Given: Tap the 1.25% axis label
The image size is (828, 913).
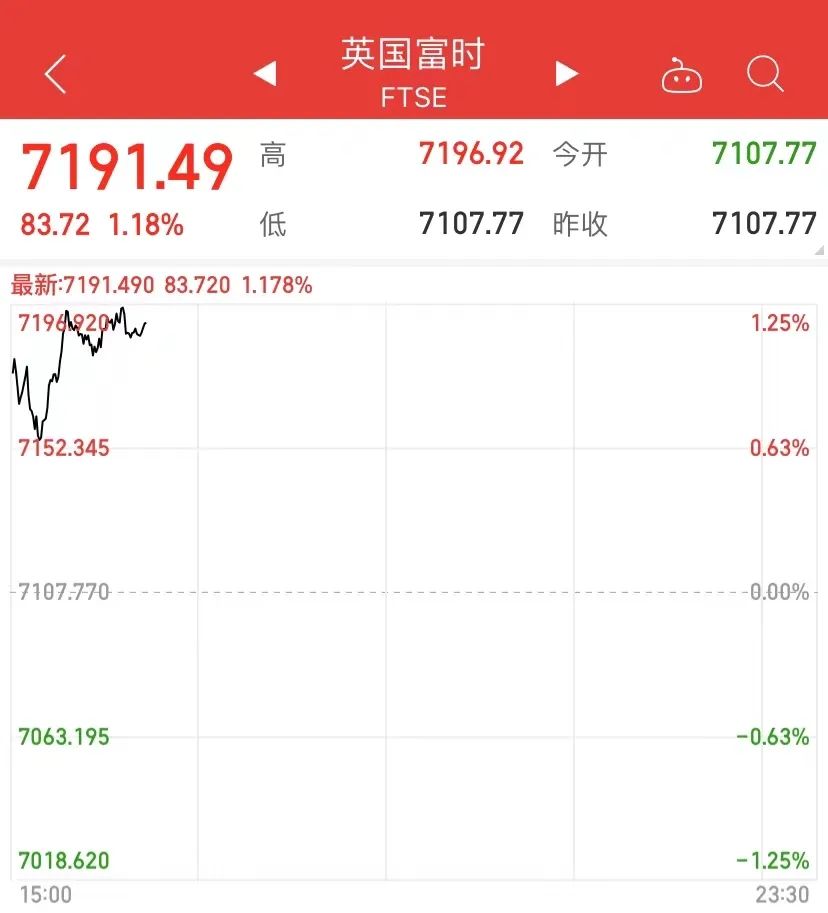Looking at the screenshot, I should tap(778, 324).
